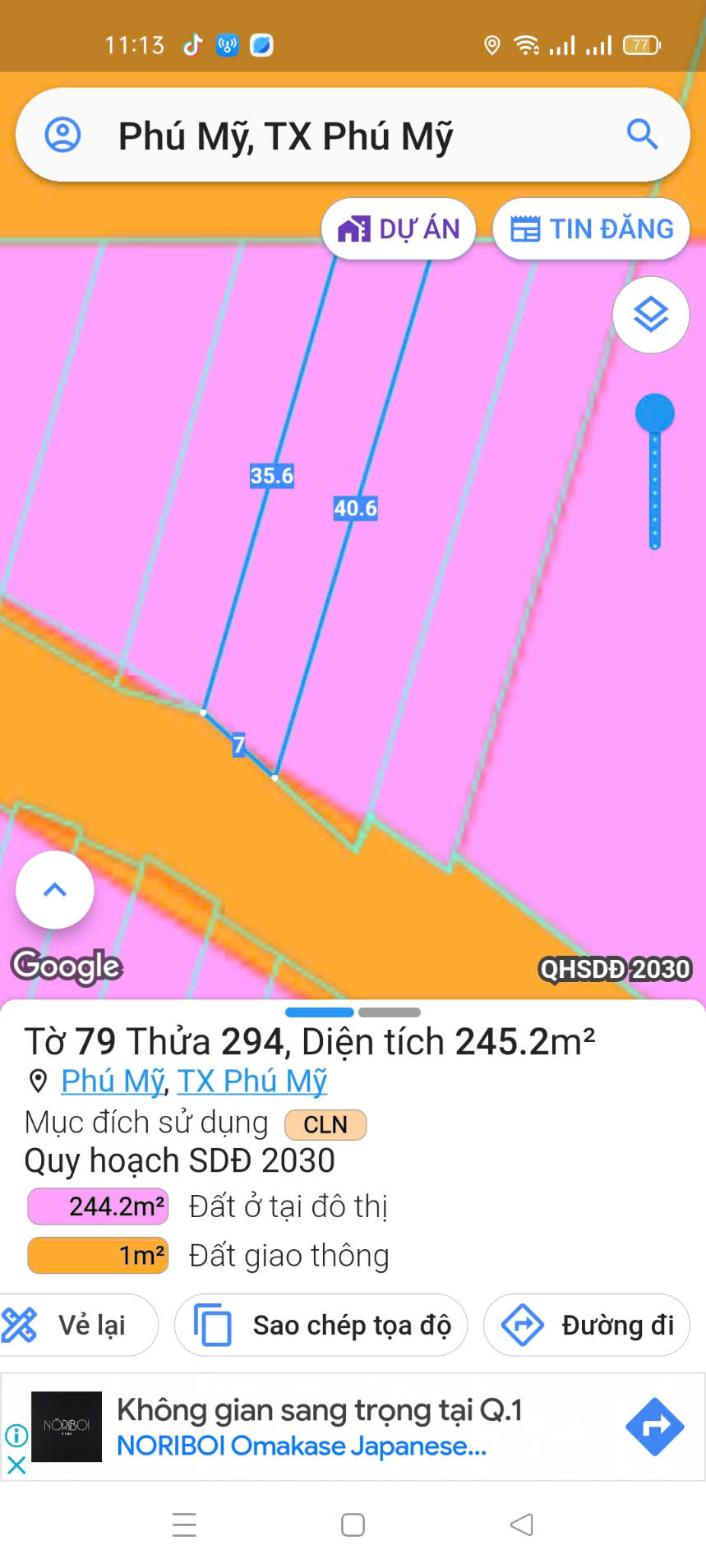Open the map layers selector
This screenshot has height=1568, width=706.
click(650, 315)
